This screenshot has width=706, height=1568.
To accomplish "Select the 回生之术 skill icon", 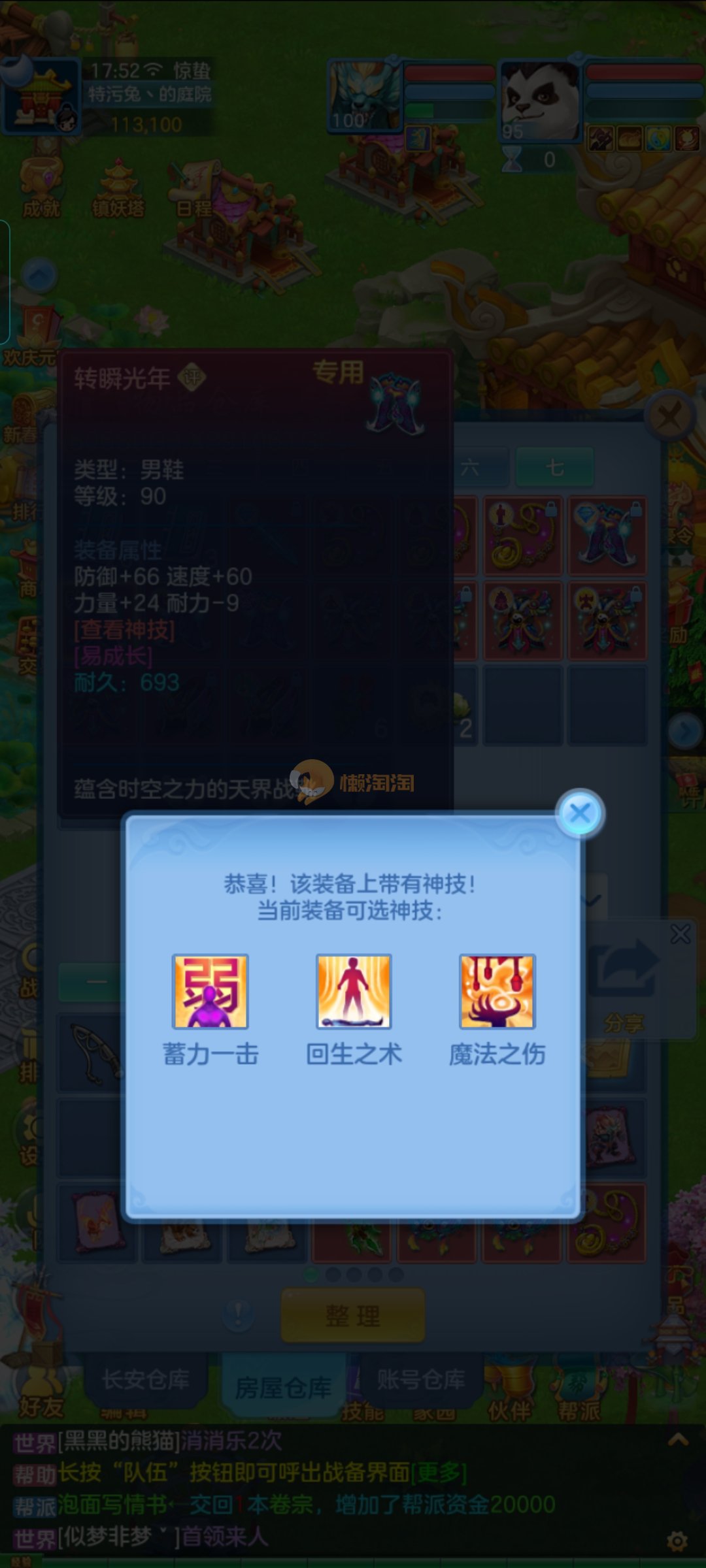I will coord(354,992).
